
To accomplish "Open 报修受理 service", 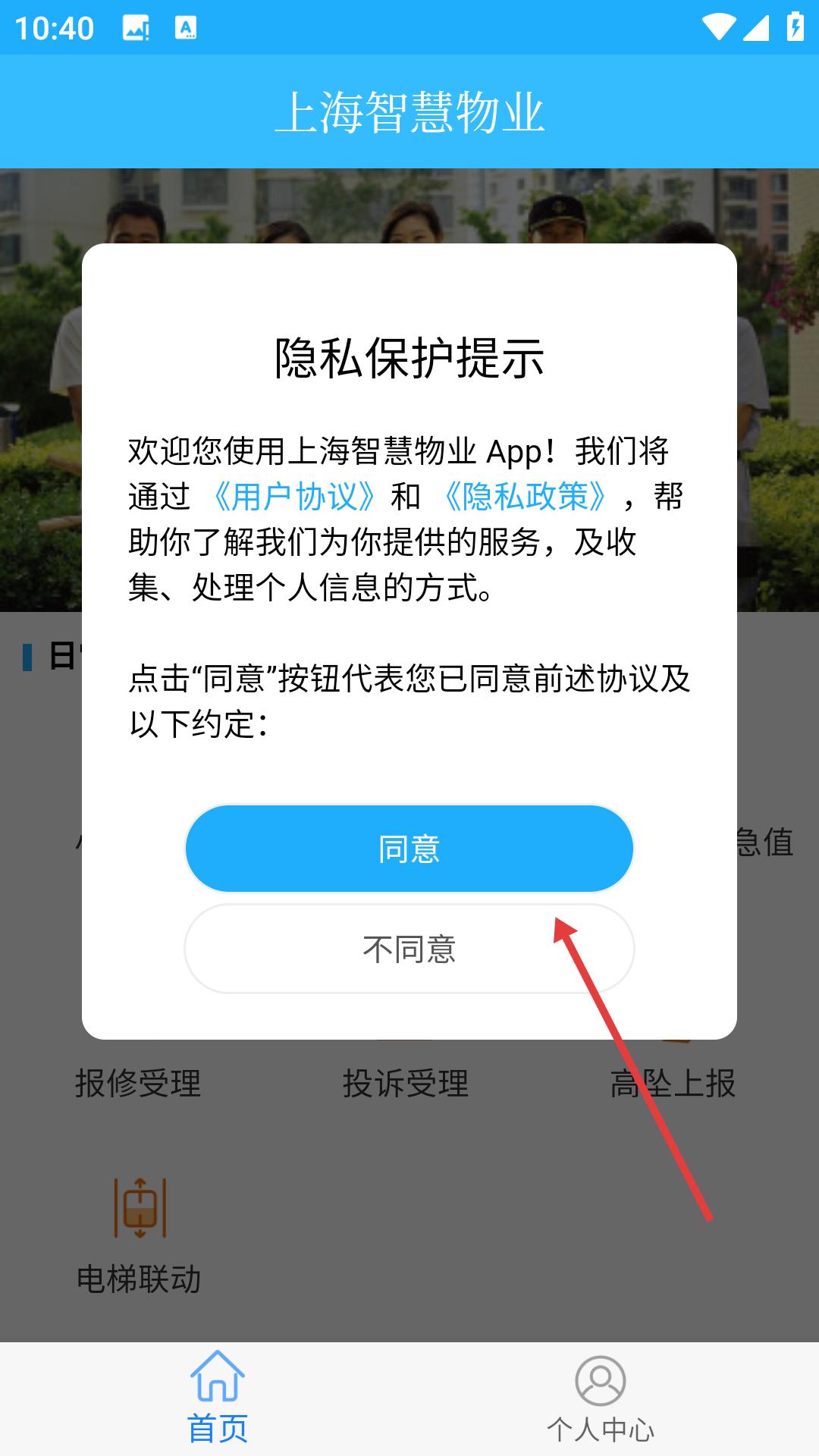I will click(138, 1083).
